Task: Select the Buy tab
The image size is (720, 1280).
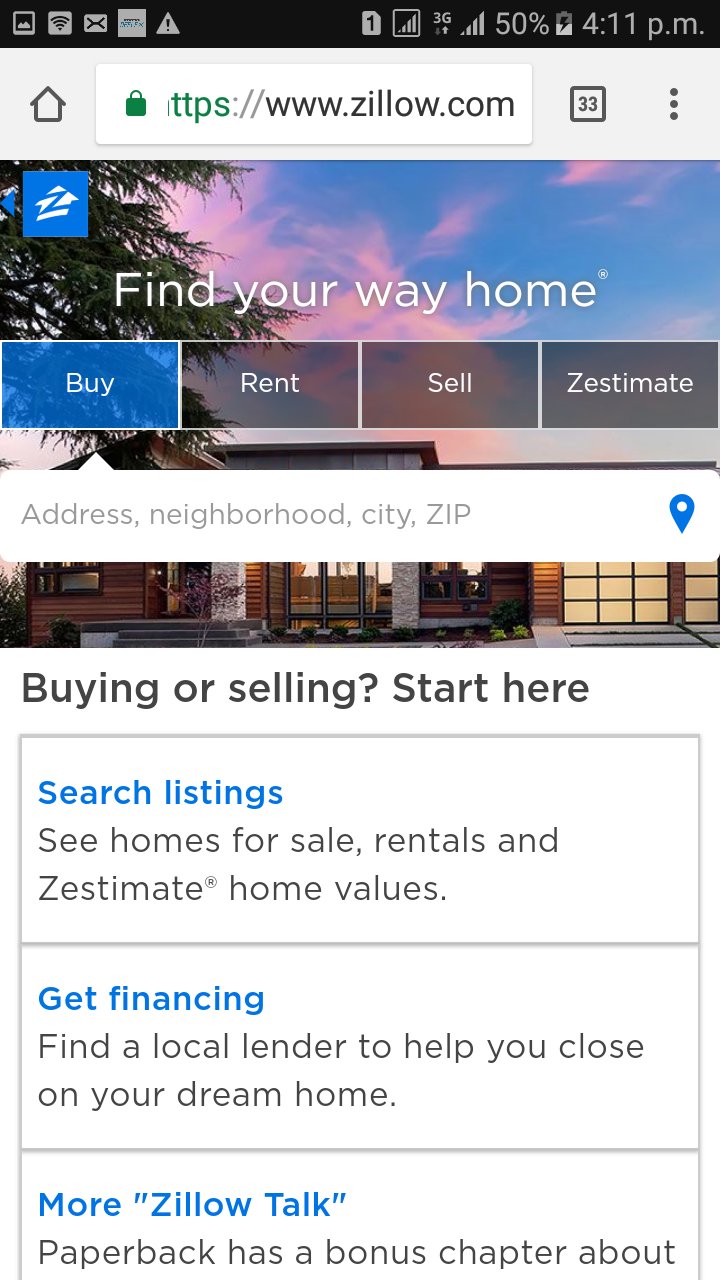Action: (x=89, y=384)
